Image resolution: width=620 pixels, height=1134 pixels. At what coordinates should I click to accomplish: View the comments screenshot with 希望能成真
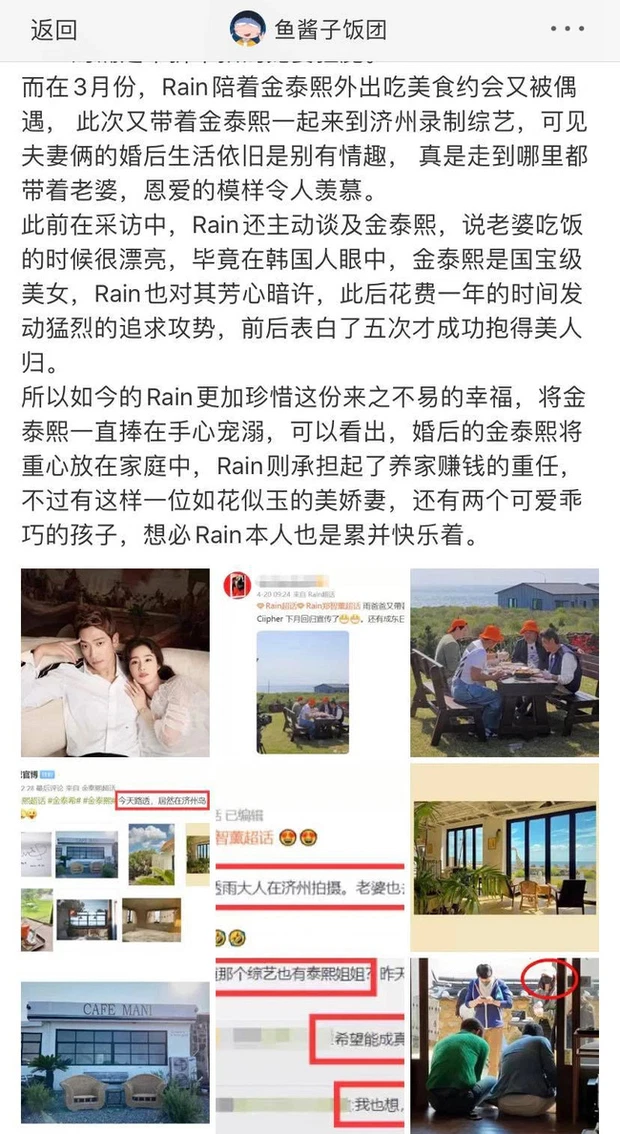click(310, 1046)
